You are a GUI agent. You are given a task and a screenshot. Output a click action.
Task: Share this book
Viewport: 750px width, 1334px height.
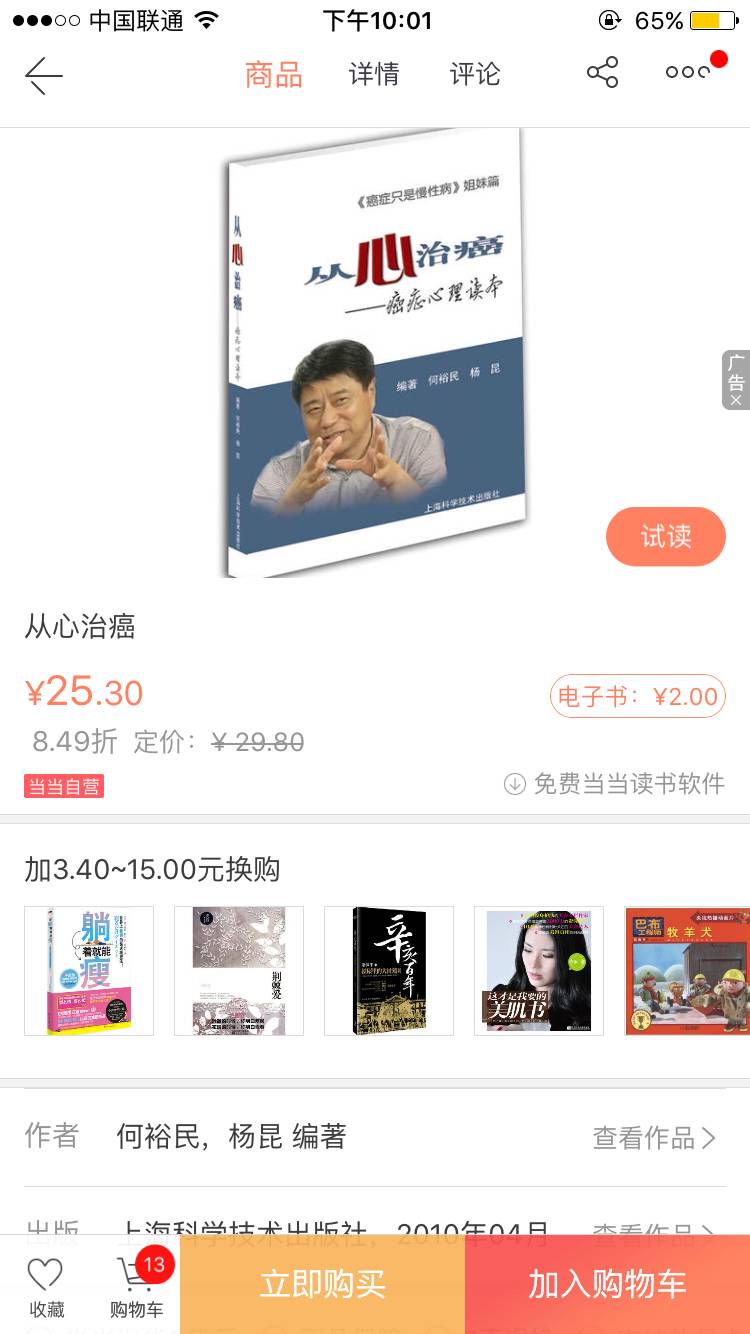click(602, 73)
